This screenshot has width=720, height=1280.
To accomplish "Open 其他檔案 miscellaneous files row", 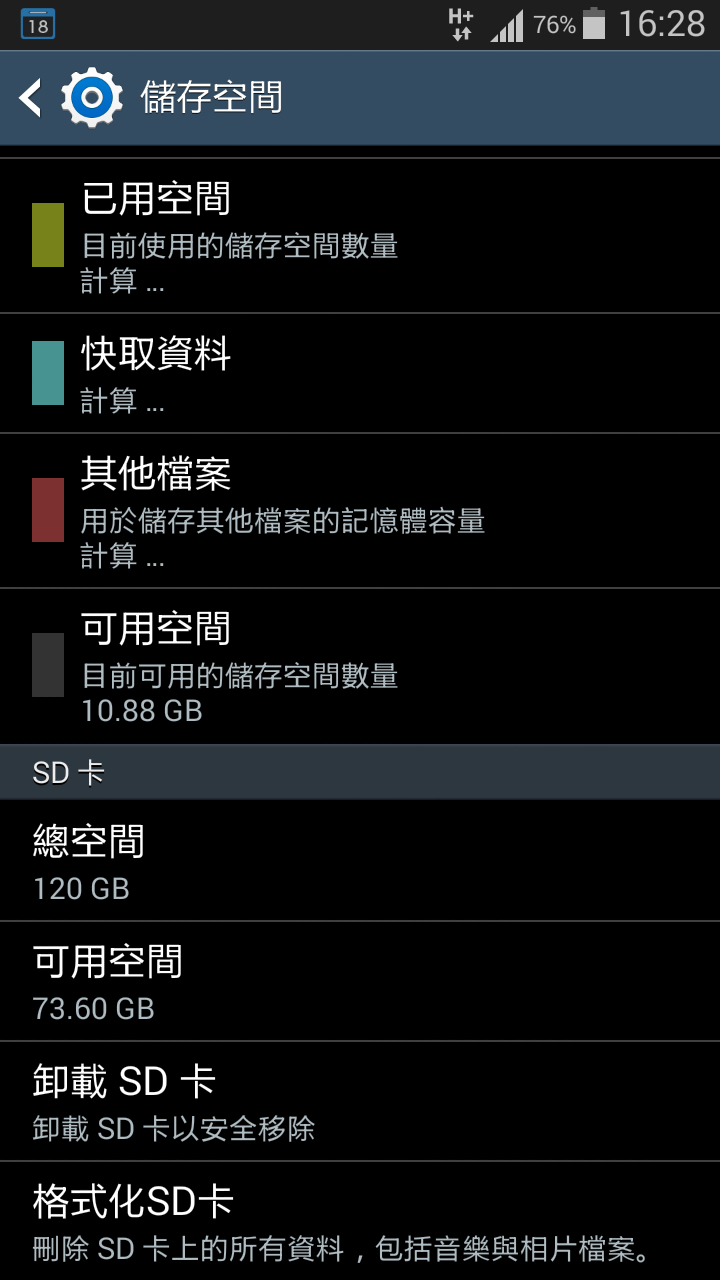I will click(360, 511).
